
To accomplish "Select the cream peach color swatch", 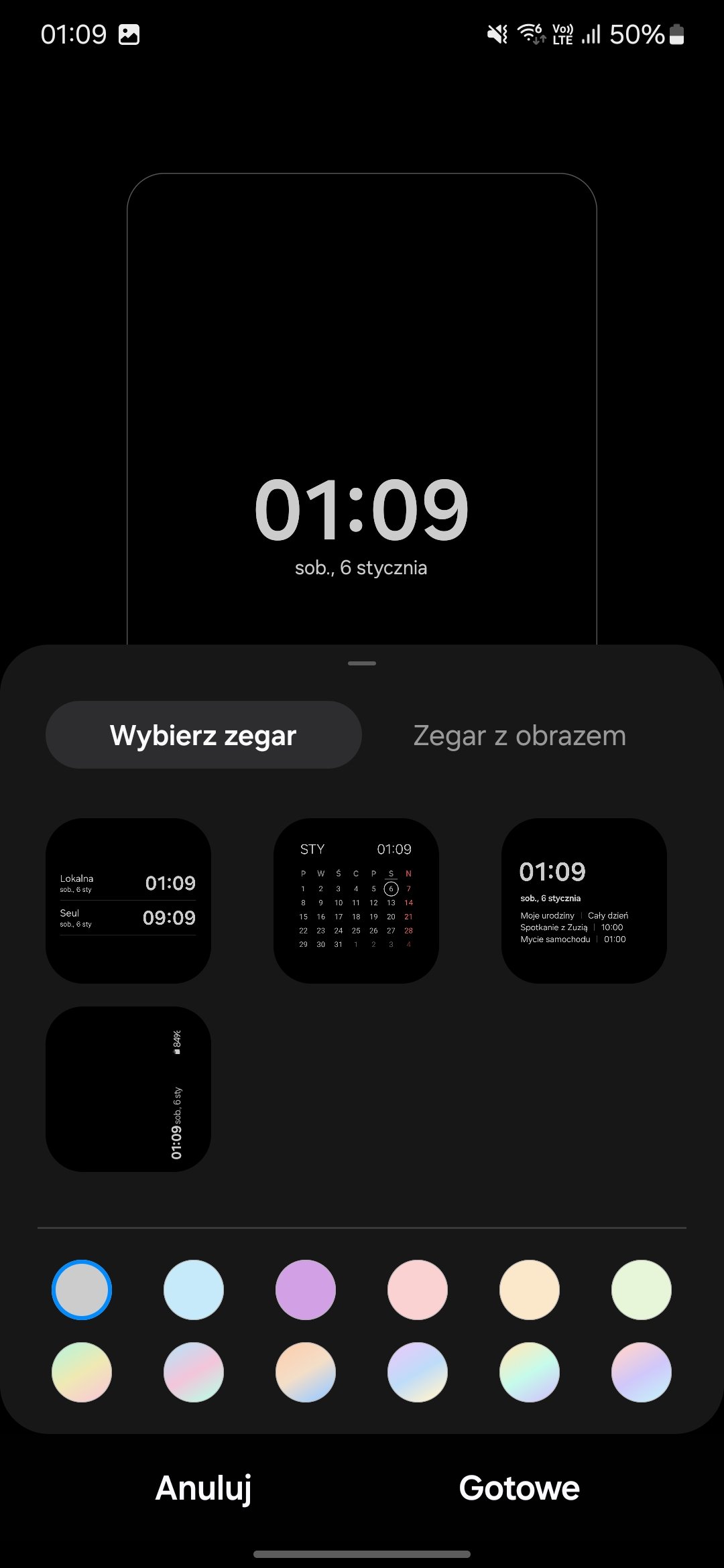I will (x=530, y=1290).
